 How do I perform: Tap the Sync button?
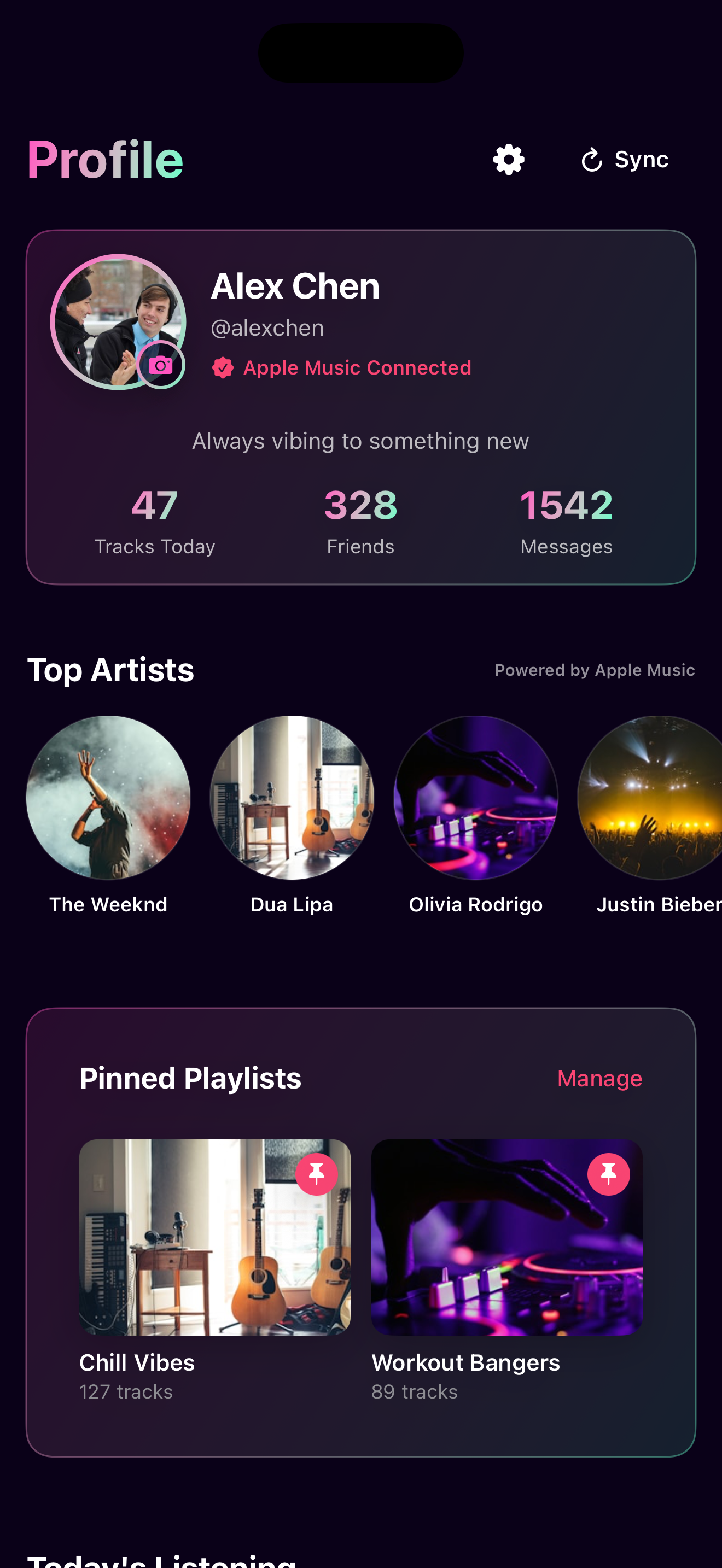[x=625, y=160]
